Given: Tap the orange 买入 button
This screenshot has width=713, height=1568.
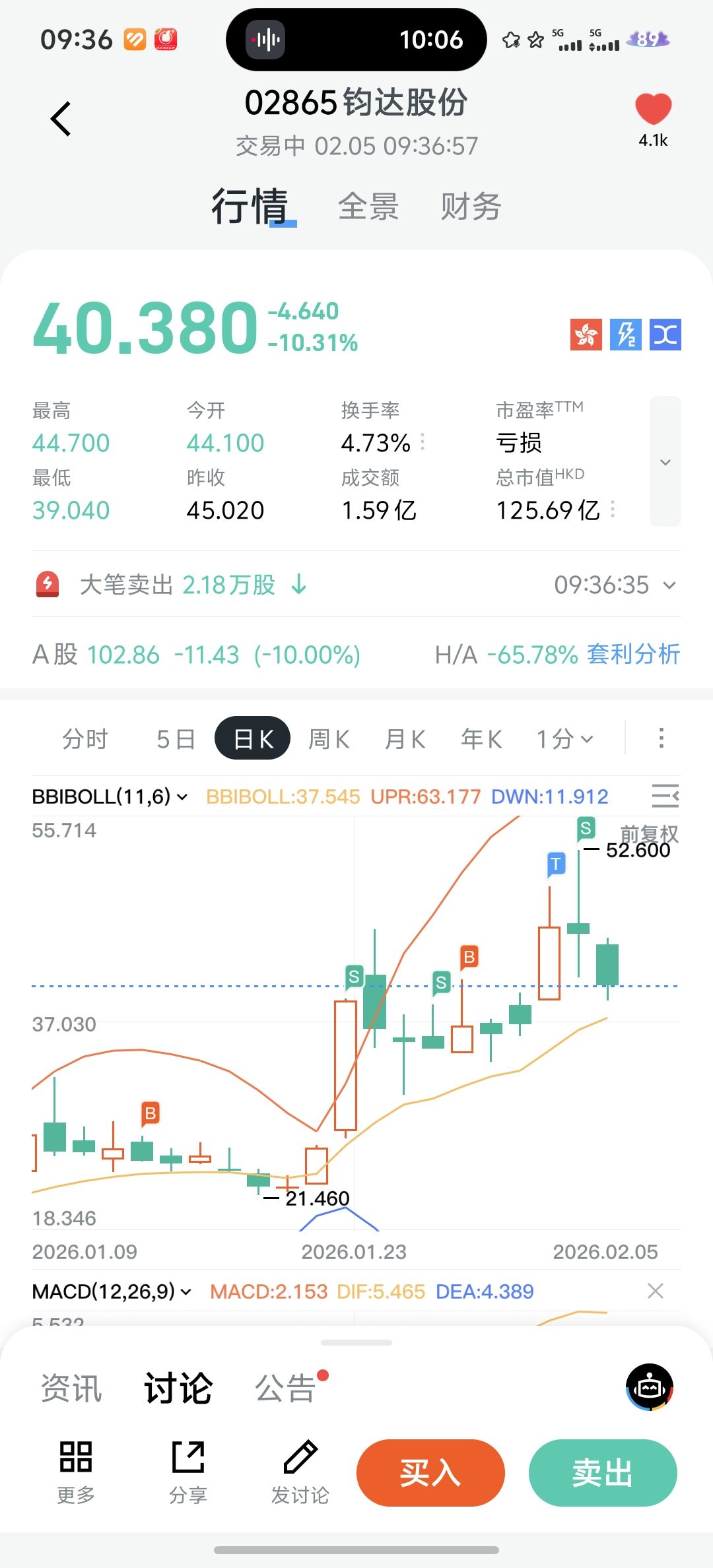Looking at the screenshot, I should (430, 1473).
